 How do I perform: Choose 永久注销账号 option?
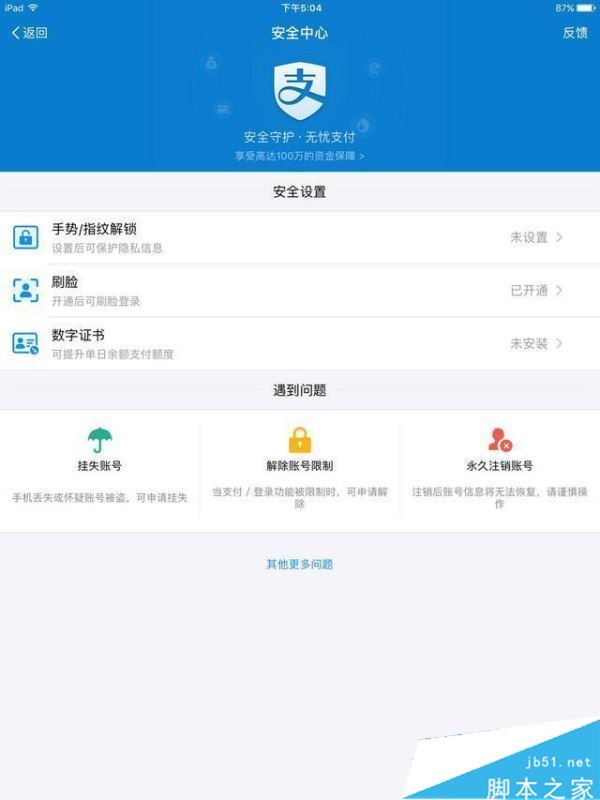click(x=499, y=466)
